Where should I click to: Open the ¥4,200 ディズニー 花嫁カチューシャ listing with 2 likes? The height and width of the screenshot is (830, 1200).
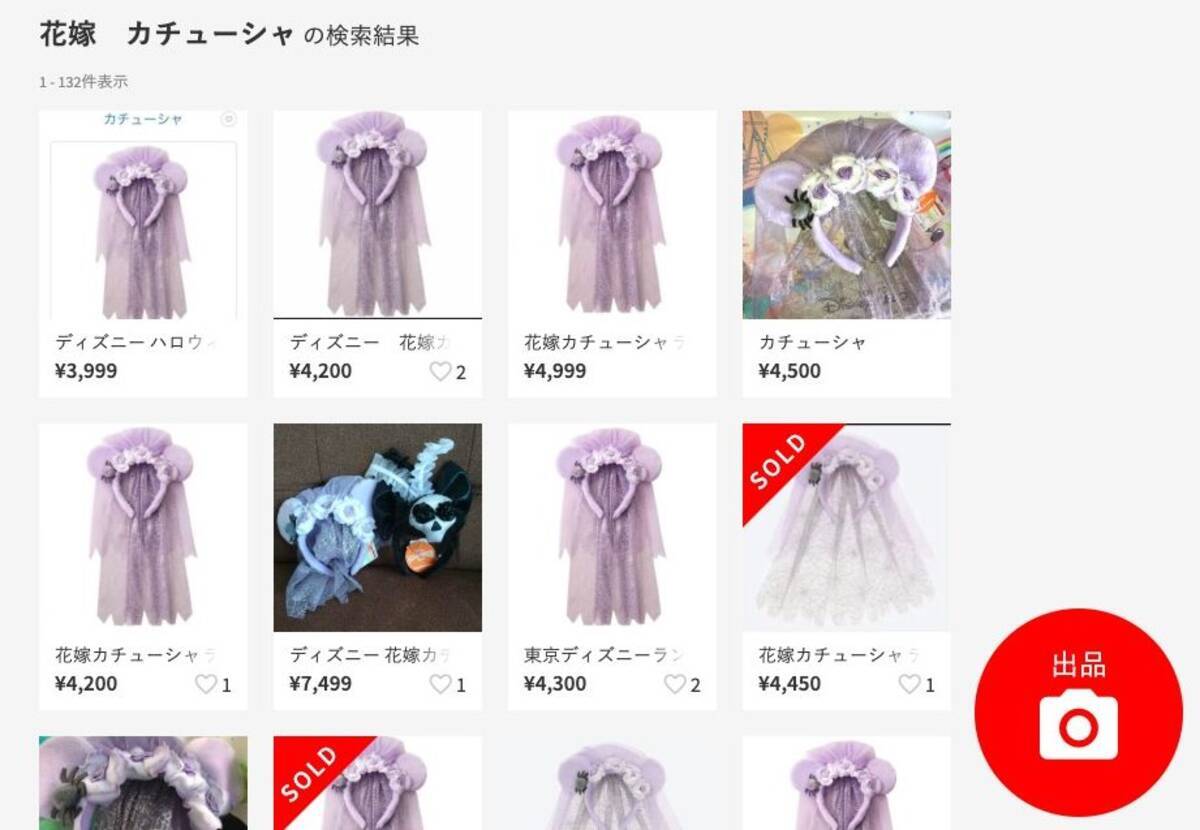coord(377,215)
